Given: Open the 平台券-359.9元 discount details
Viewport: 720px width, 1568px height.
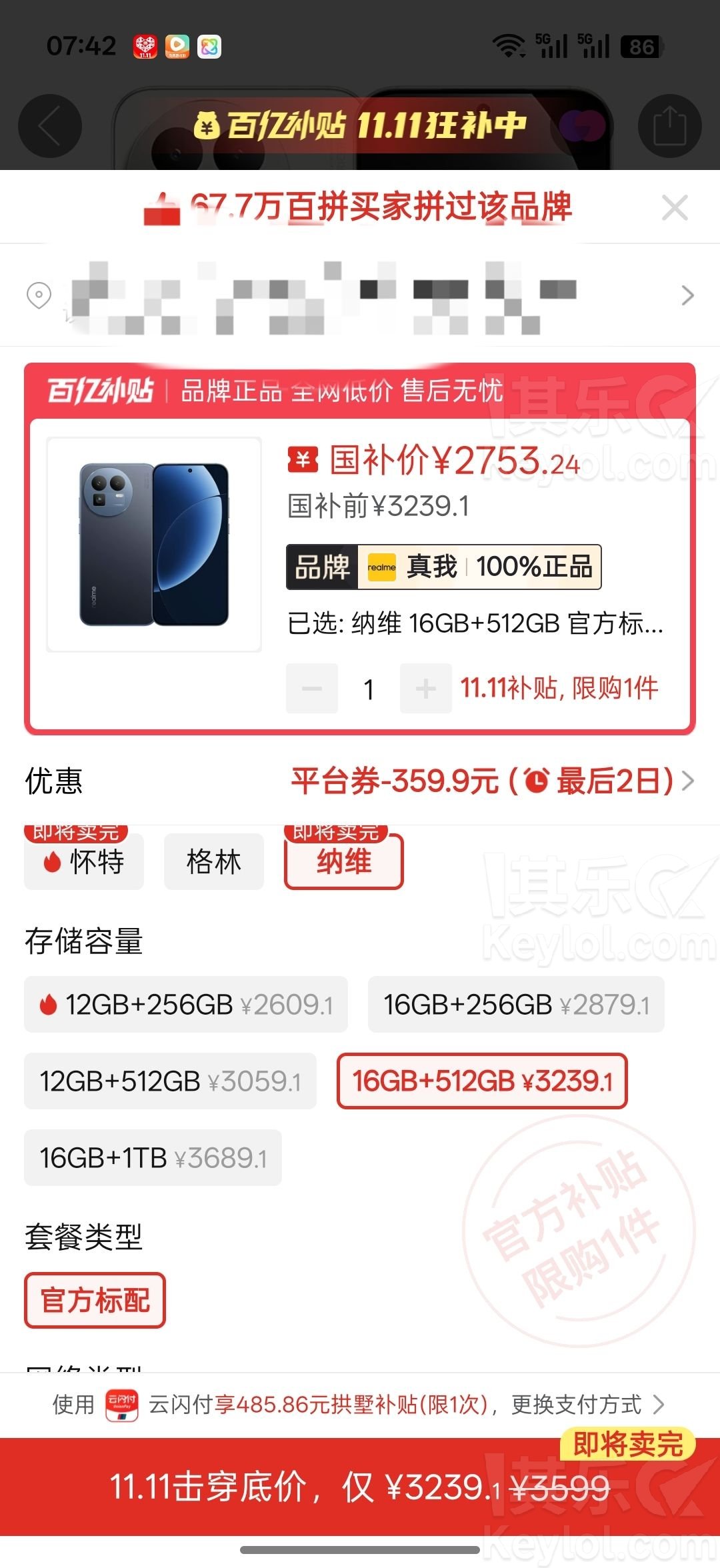Looking at the screenshot, I should click(x=492, y=781).
